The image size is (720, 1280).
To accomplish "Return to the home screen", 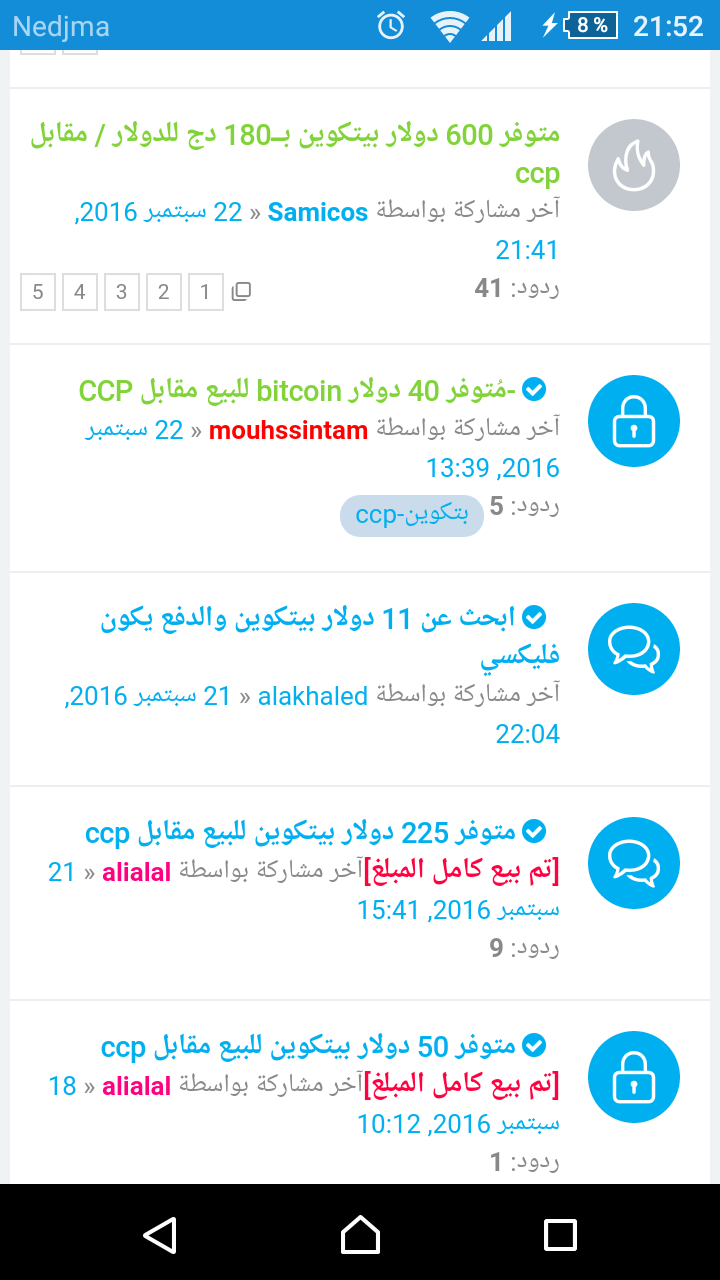I will pos(360,1233).
